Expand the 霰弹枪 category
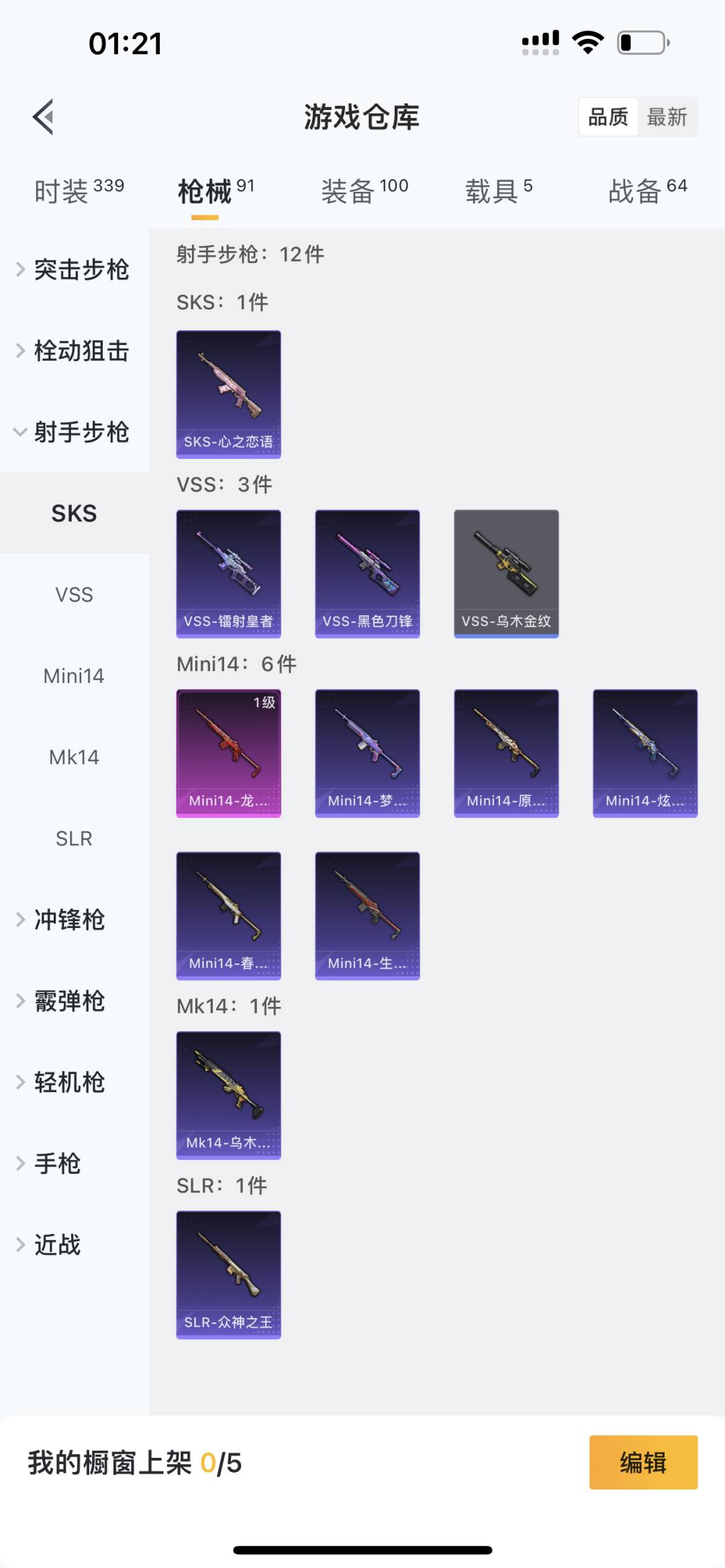725x1568 pixels. click(70, 1001)
